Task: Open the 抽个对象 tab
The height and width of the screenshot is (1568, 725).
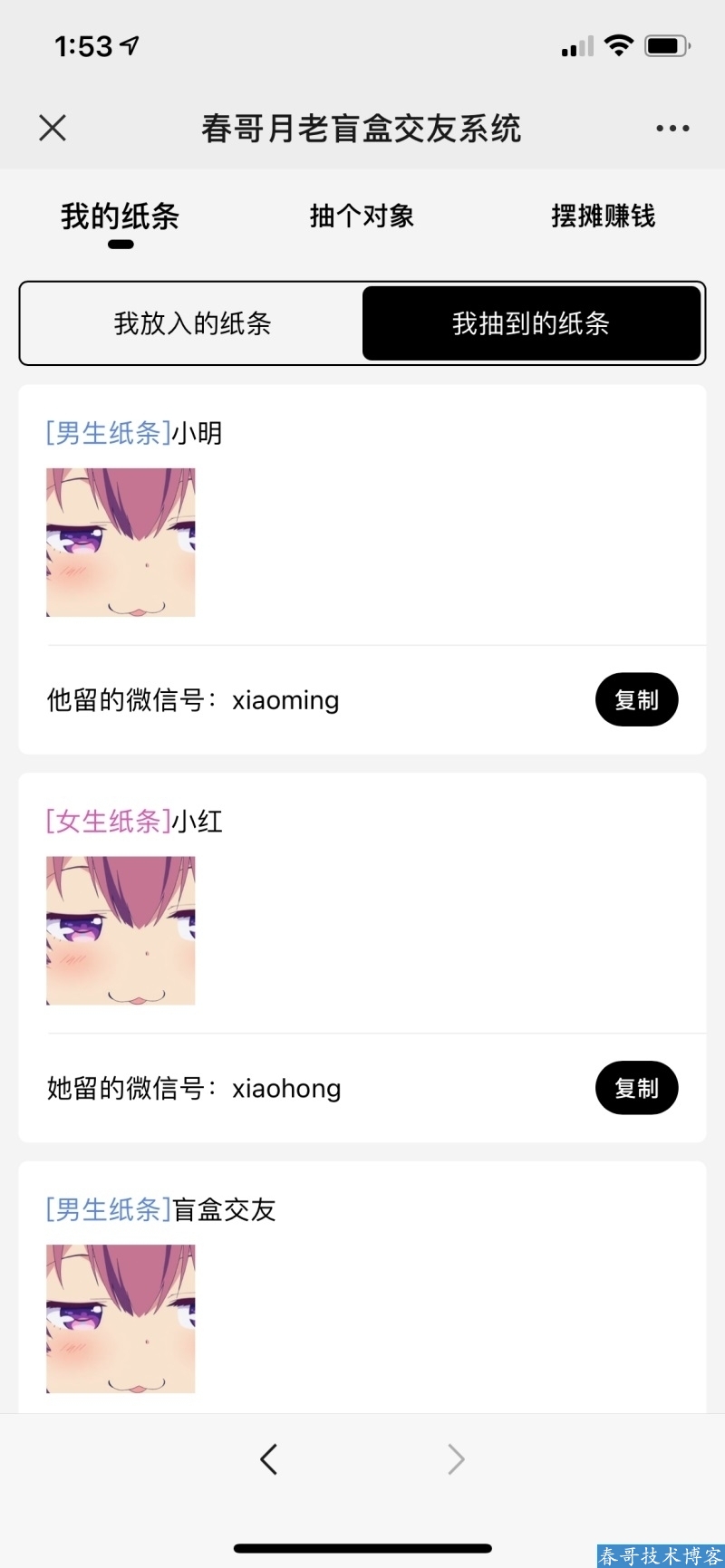Action: (x=362, y=216)
